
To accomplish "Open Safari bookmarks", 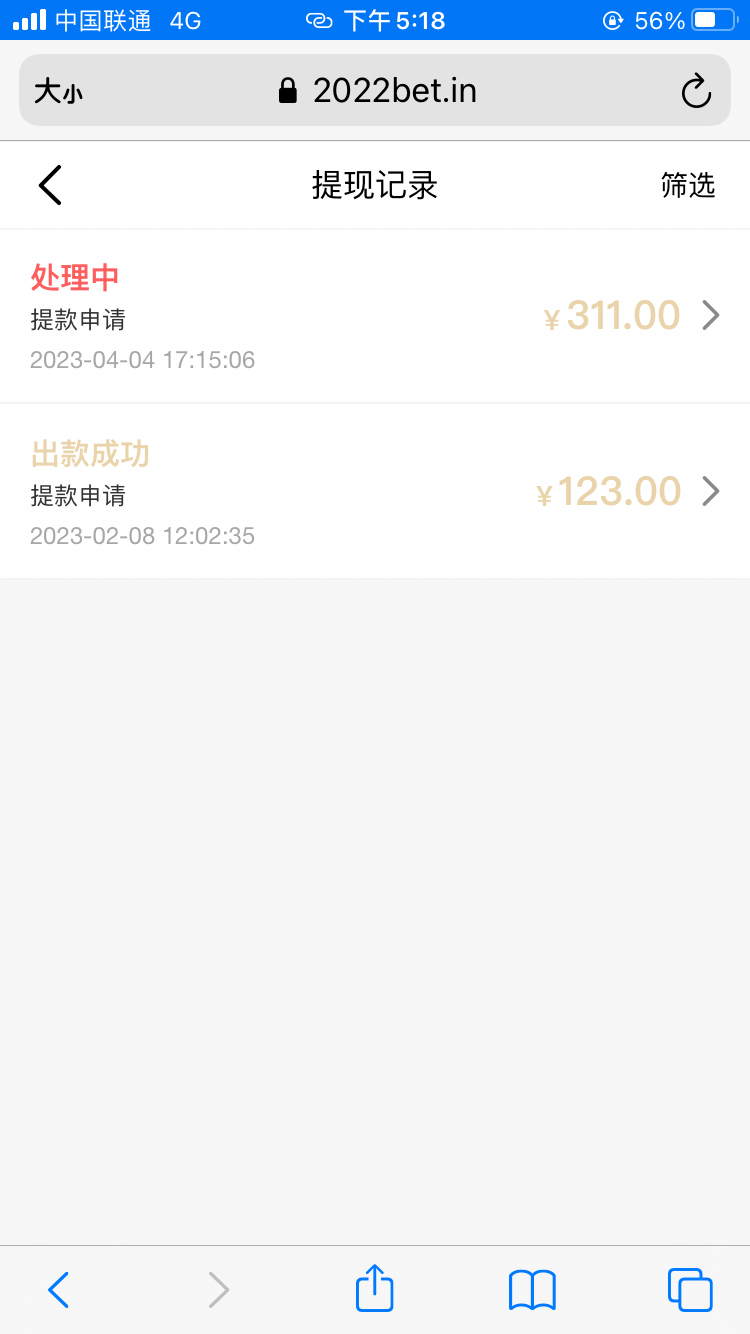I will 532,1290.
